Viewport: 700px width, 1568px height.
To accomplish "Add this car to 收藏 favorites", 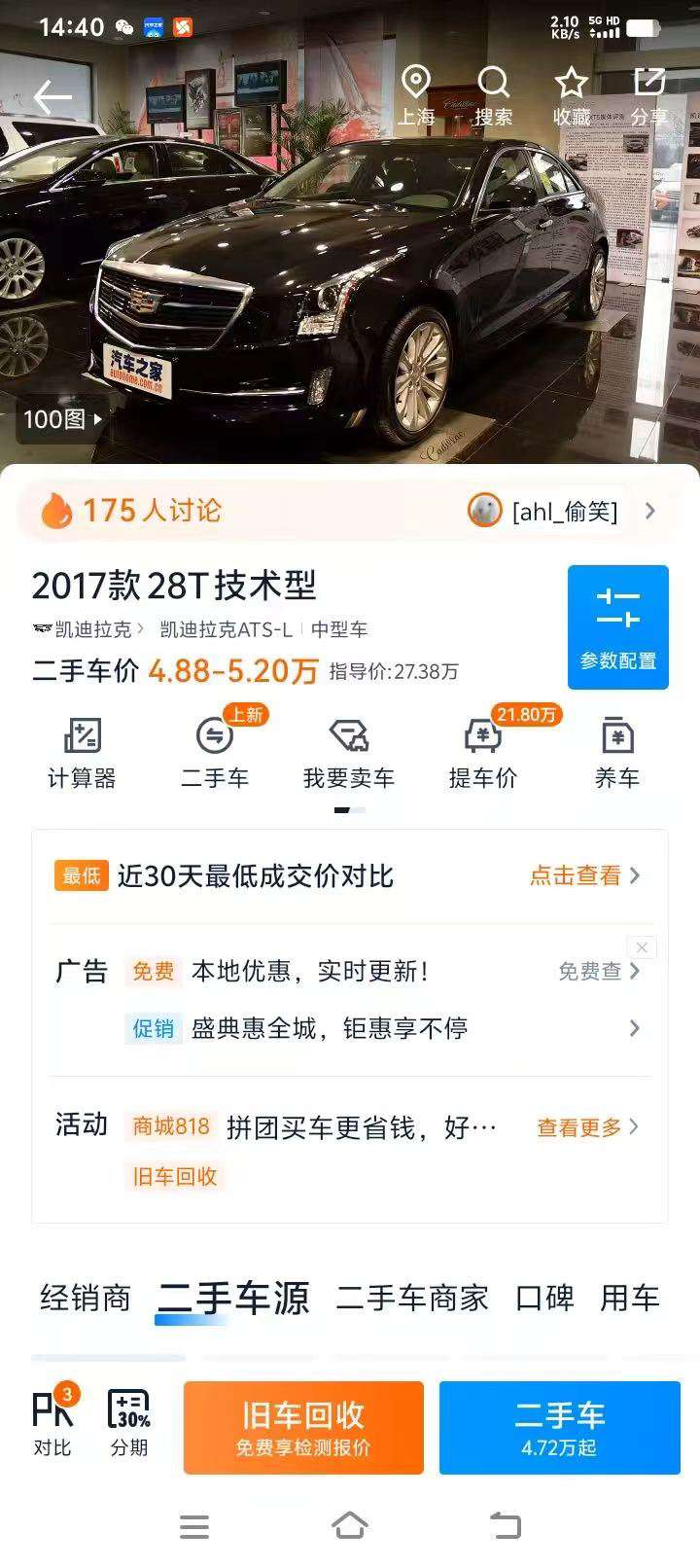I will coord(572,96).
